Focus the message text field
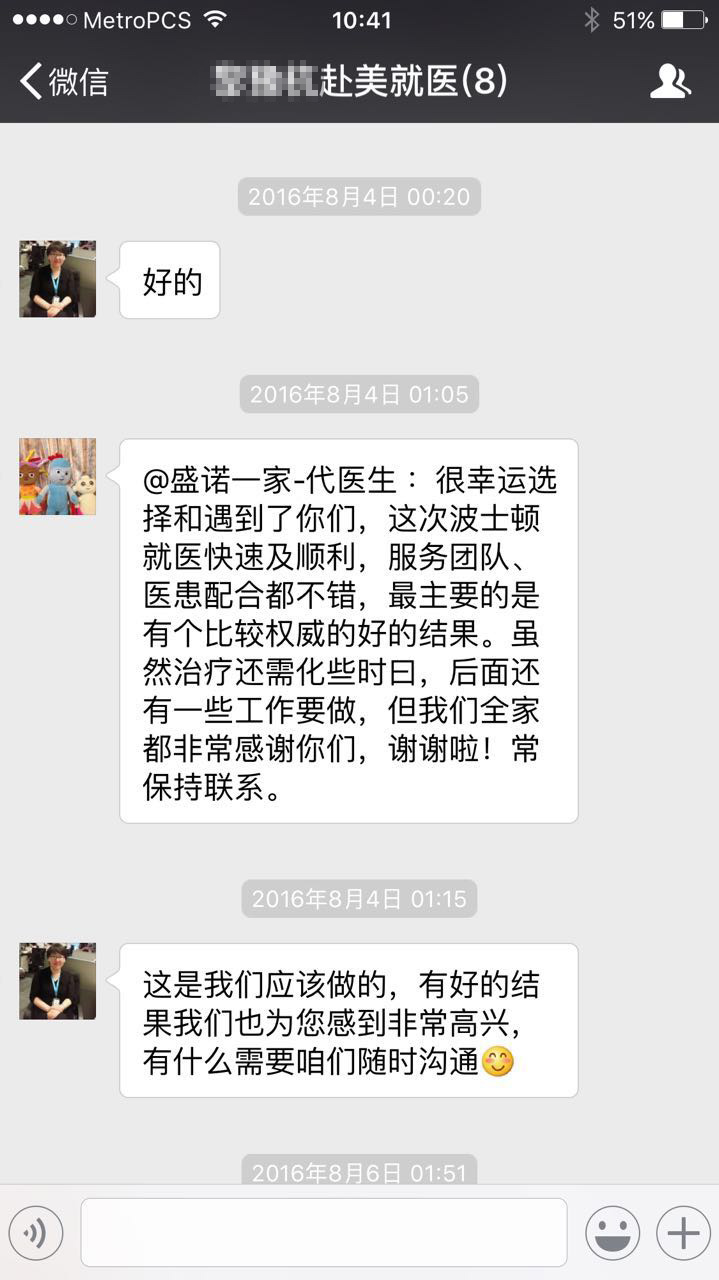The width and height of the screenshot is (719, 1280). click(324, 1233)
